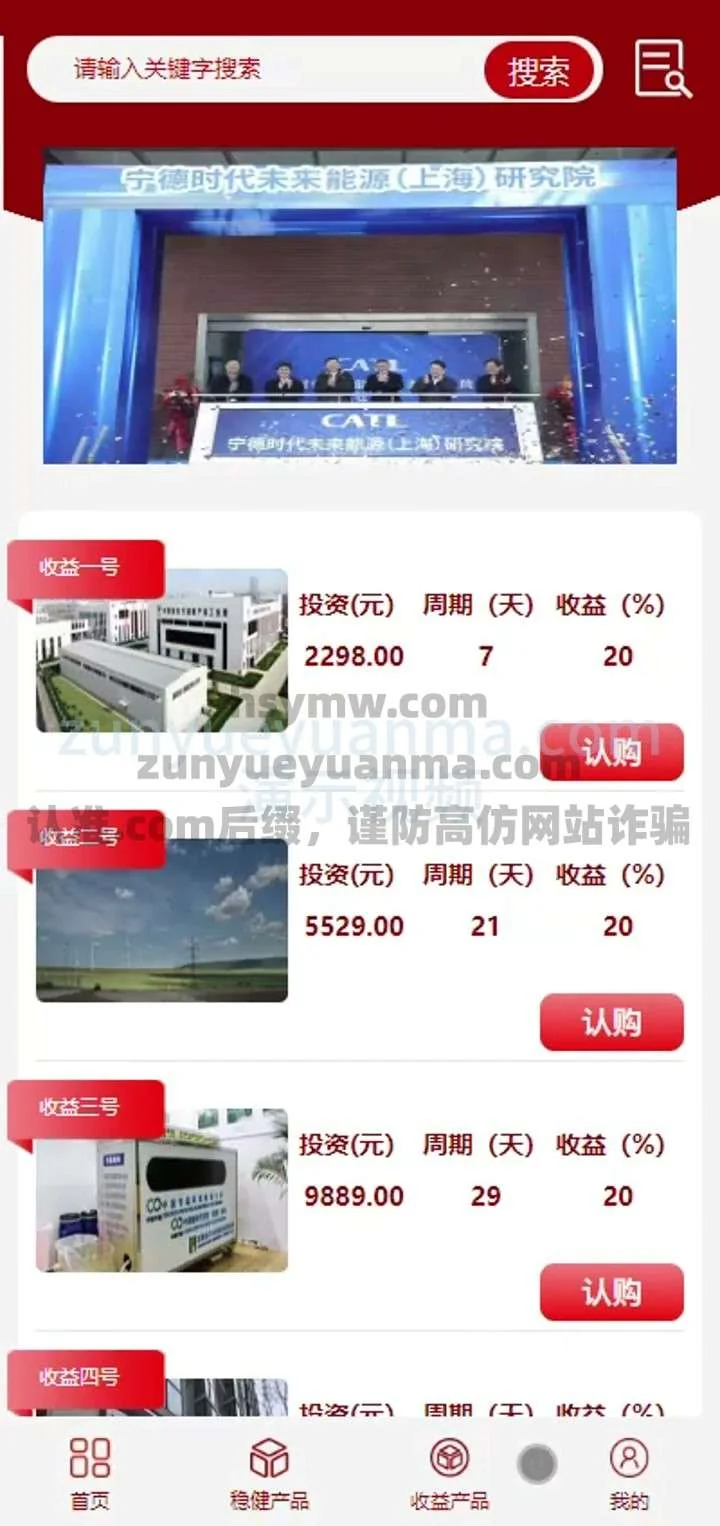Open the CATL research institute banner

pyautogui.click(x=360, y=306)
